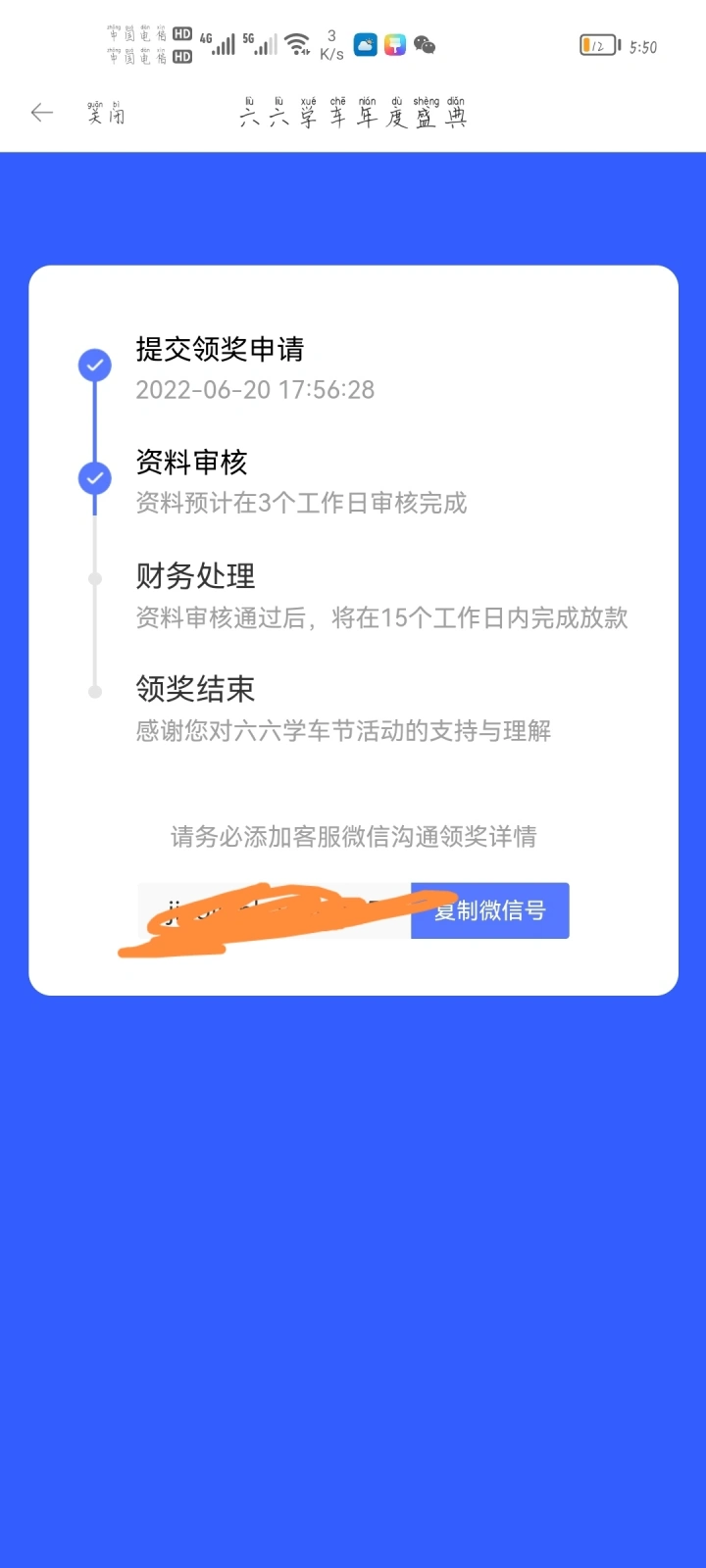The height and width of the screenshot is (1568, 706).
Task: Copy the WeChat ID with 复制微信号
Action: 489,910
